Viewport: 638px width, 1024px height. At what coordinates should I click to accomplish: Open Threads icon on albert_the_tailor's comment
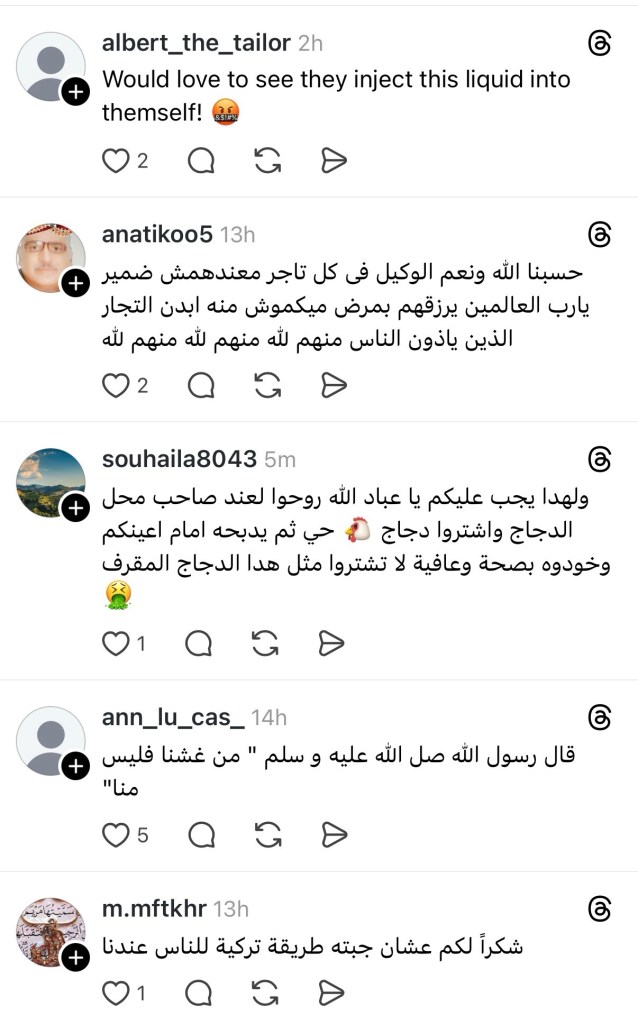pos(599,43)
